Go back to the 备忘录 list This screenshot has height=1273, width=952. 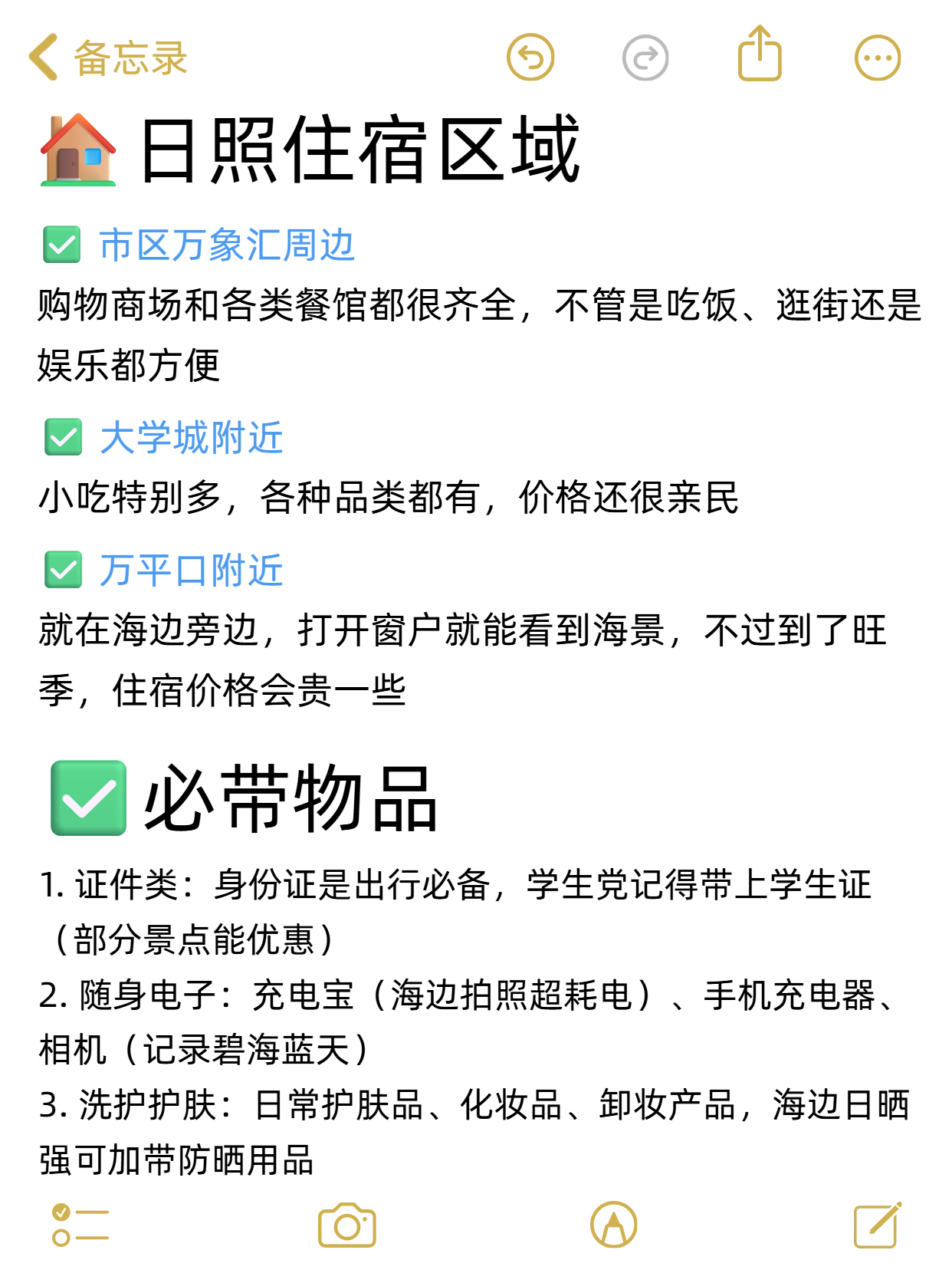(108, 58)
